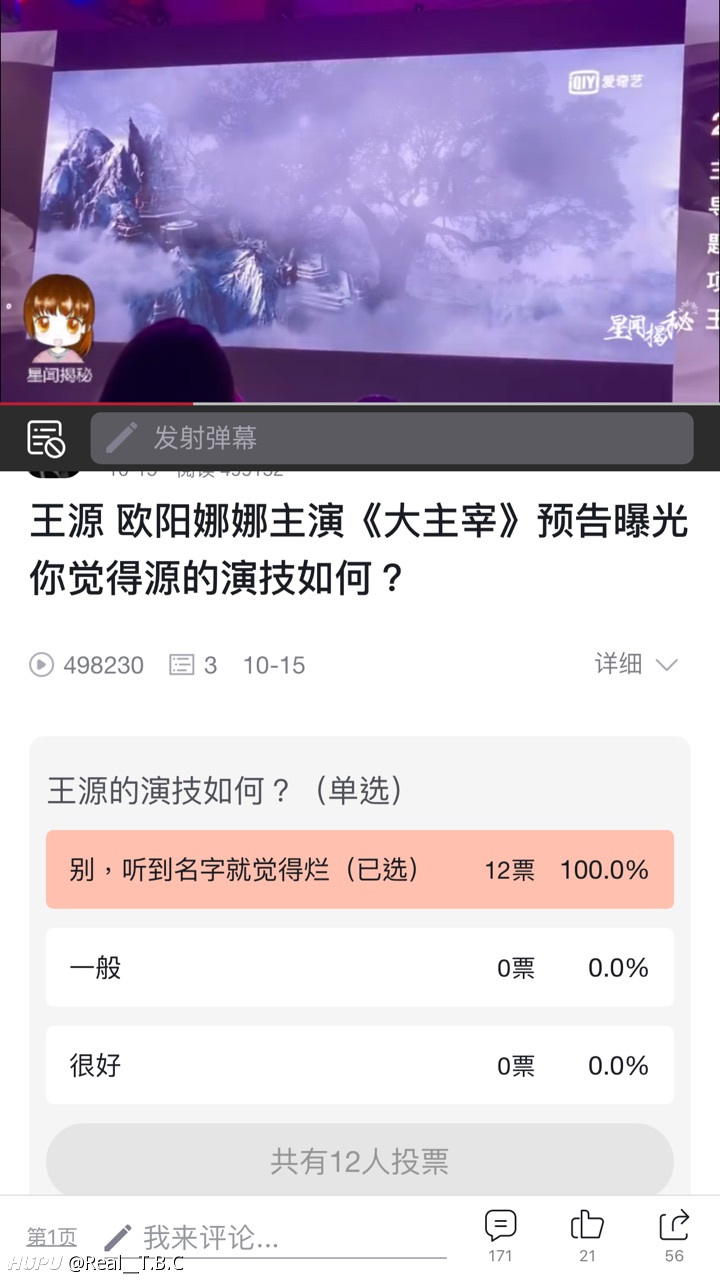Tap the selected option 别，听到名字就觉得烂
Viewport: 720px width, 1280px height.
360,869
